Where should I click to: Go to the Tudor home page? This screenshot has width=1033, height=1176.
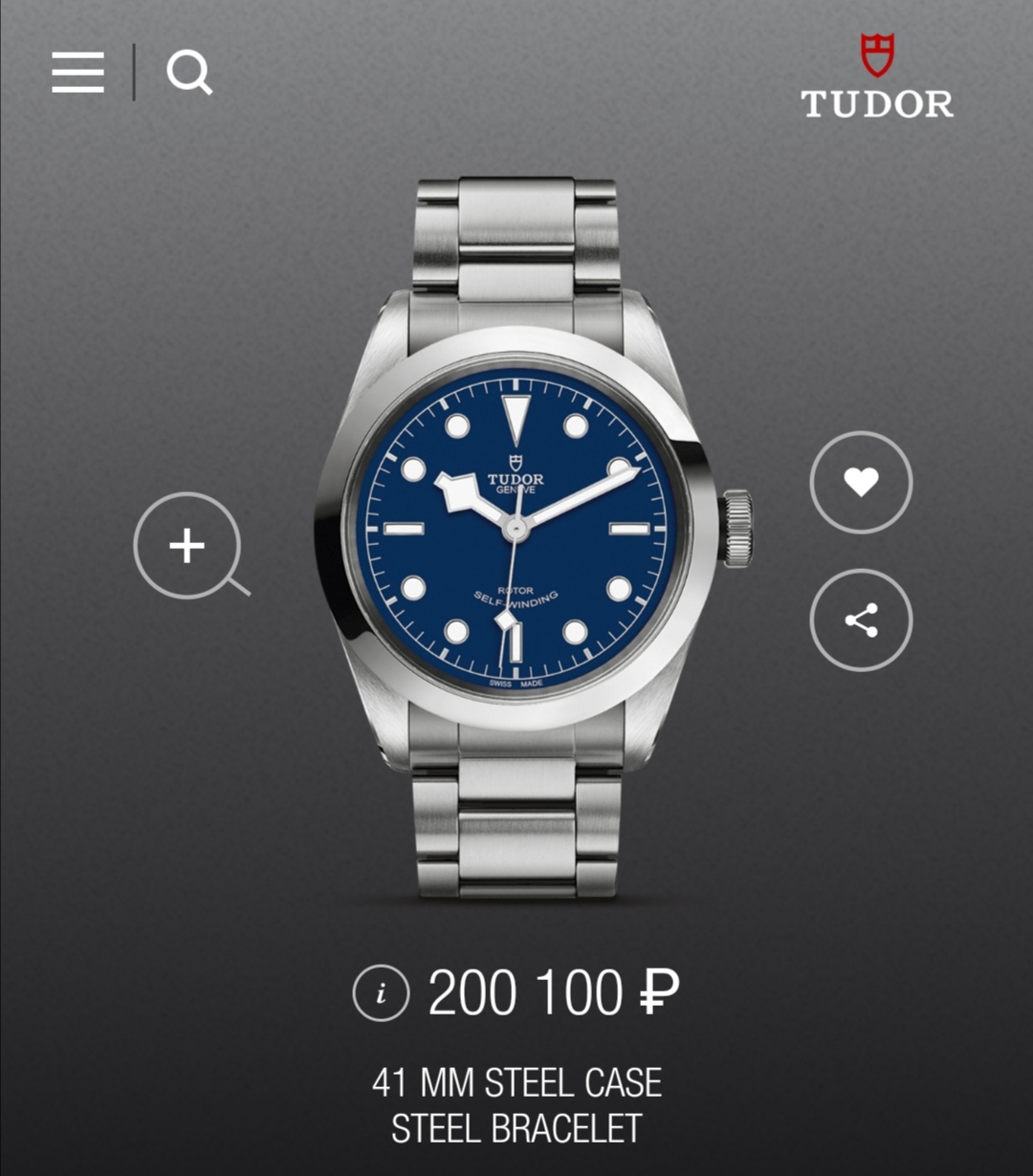[876, 76]
